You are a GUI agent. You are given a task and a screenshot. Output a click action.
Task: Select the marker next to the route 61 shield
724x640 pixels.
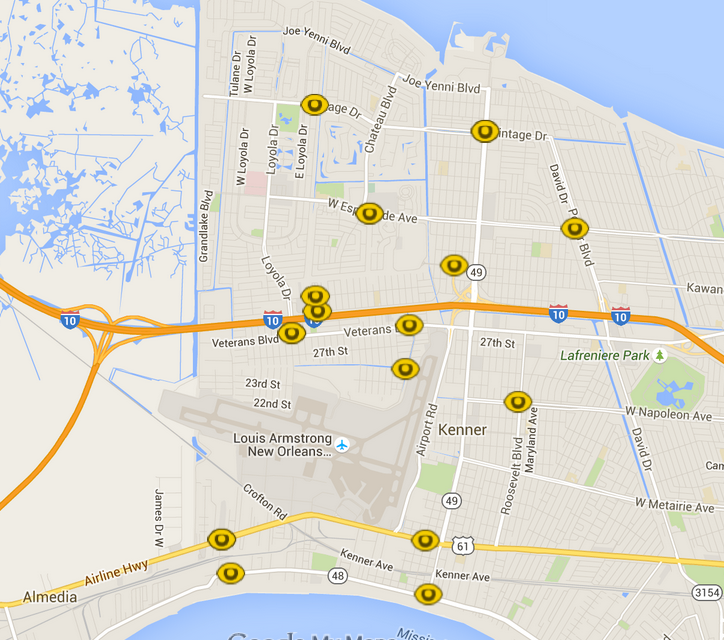(426, 540)
